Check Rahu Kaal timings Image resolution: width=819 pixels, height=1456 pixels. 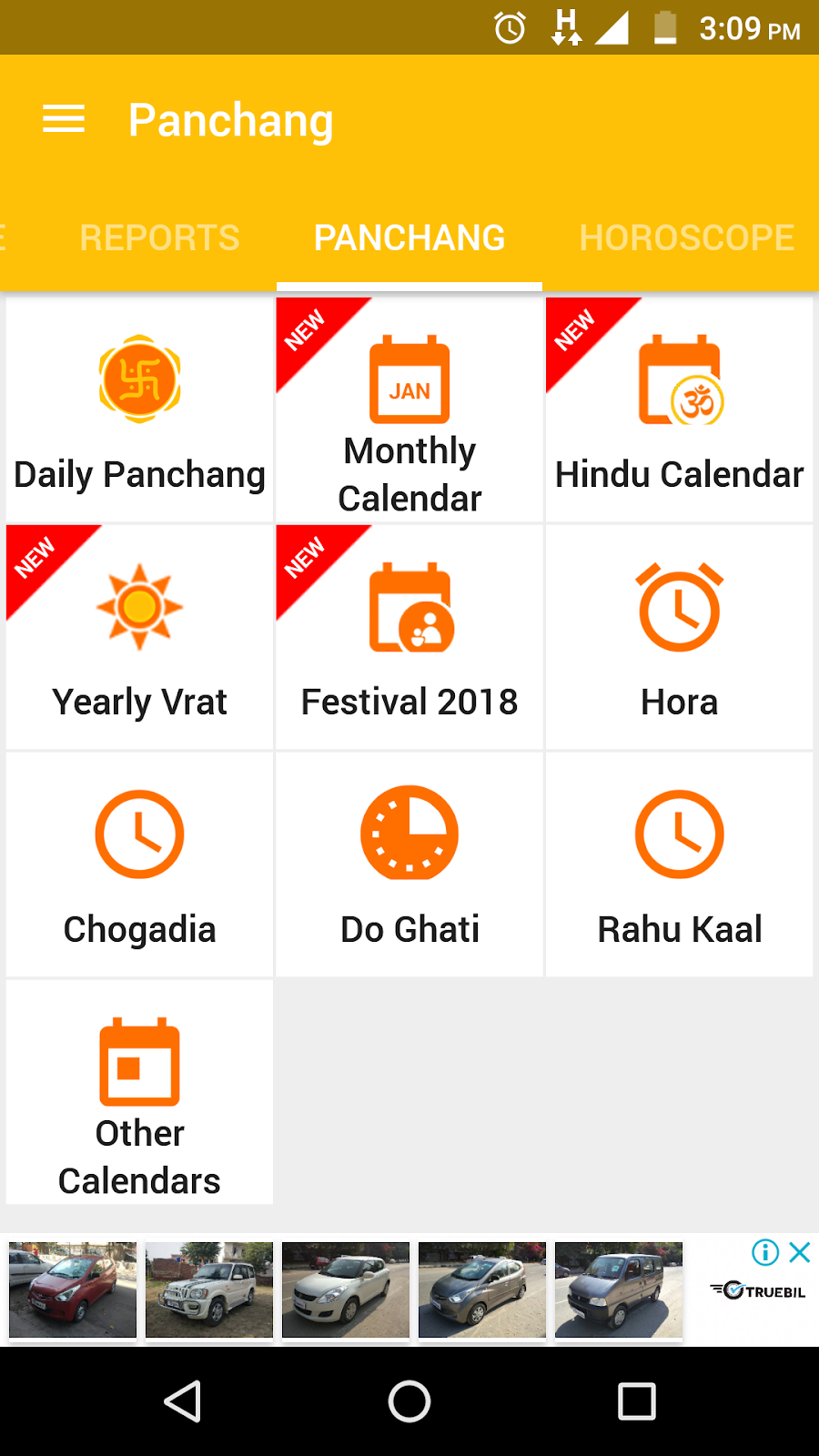[679, 865]
